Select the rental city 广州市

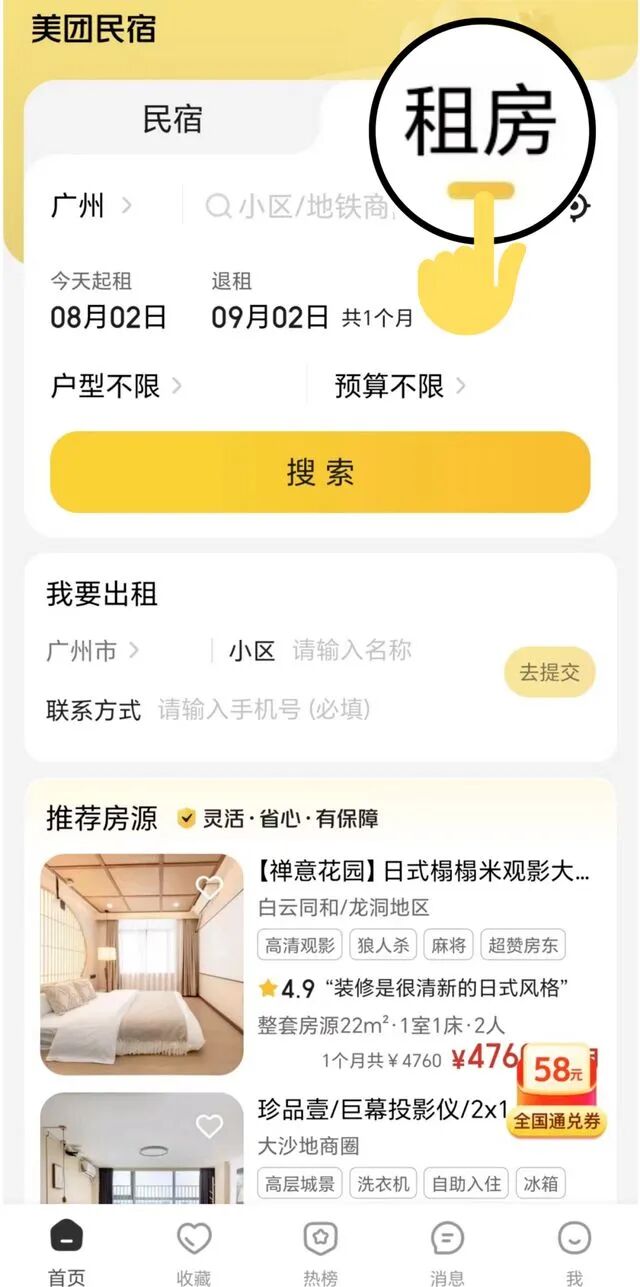point(92,651)
